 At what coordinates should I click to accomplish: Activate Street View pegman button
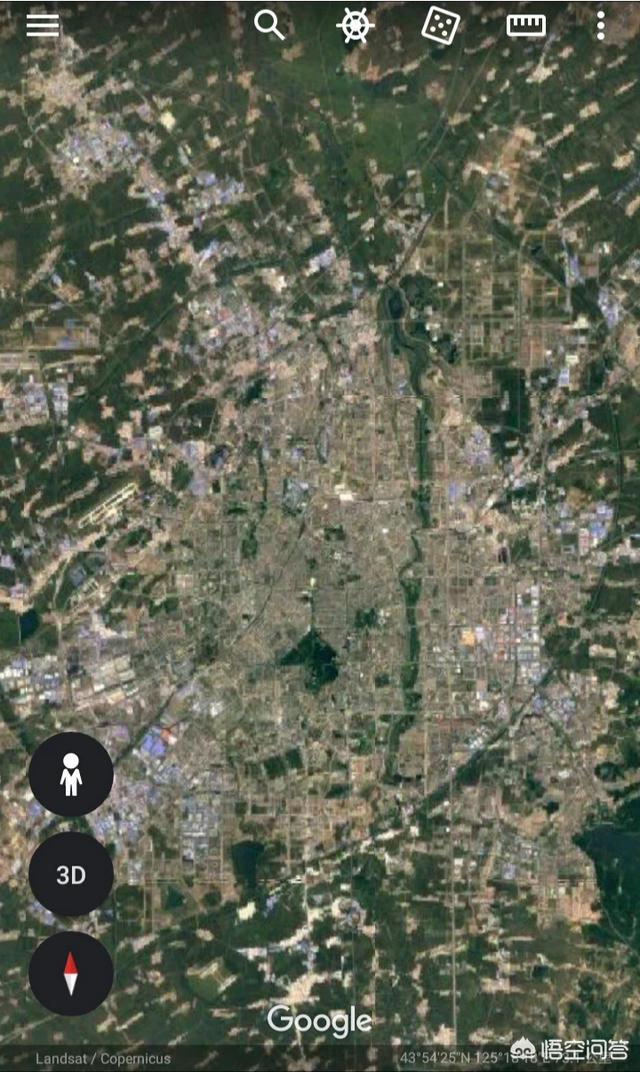(71, 774)
